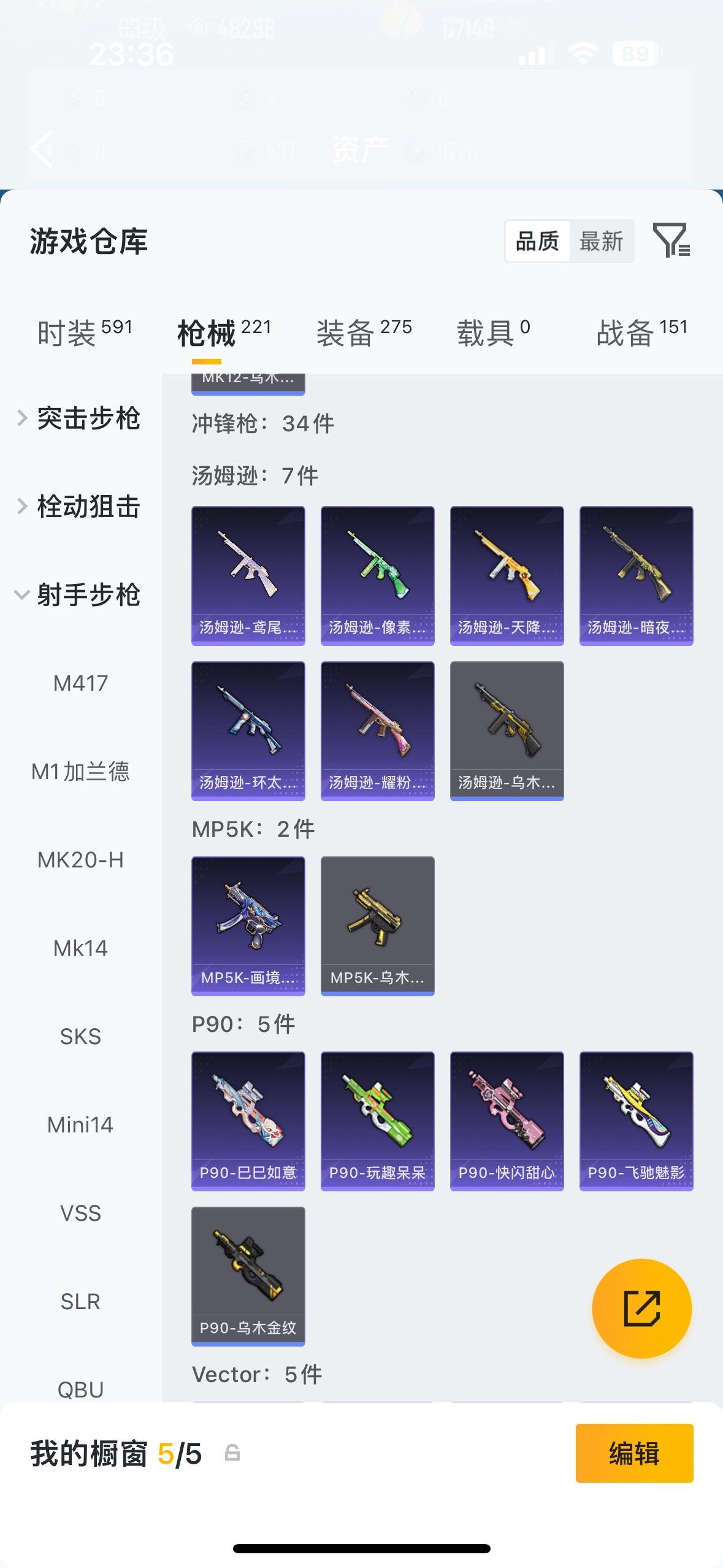Open the 汤姆逊-天降 skin tile
Screen dimensions: 723x1568
pos(507,575)
